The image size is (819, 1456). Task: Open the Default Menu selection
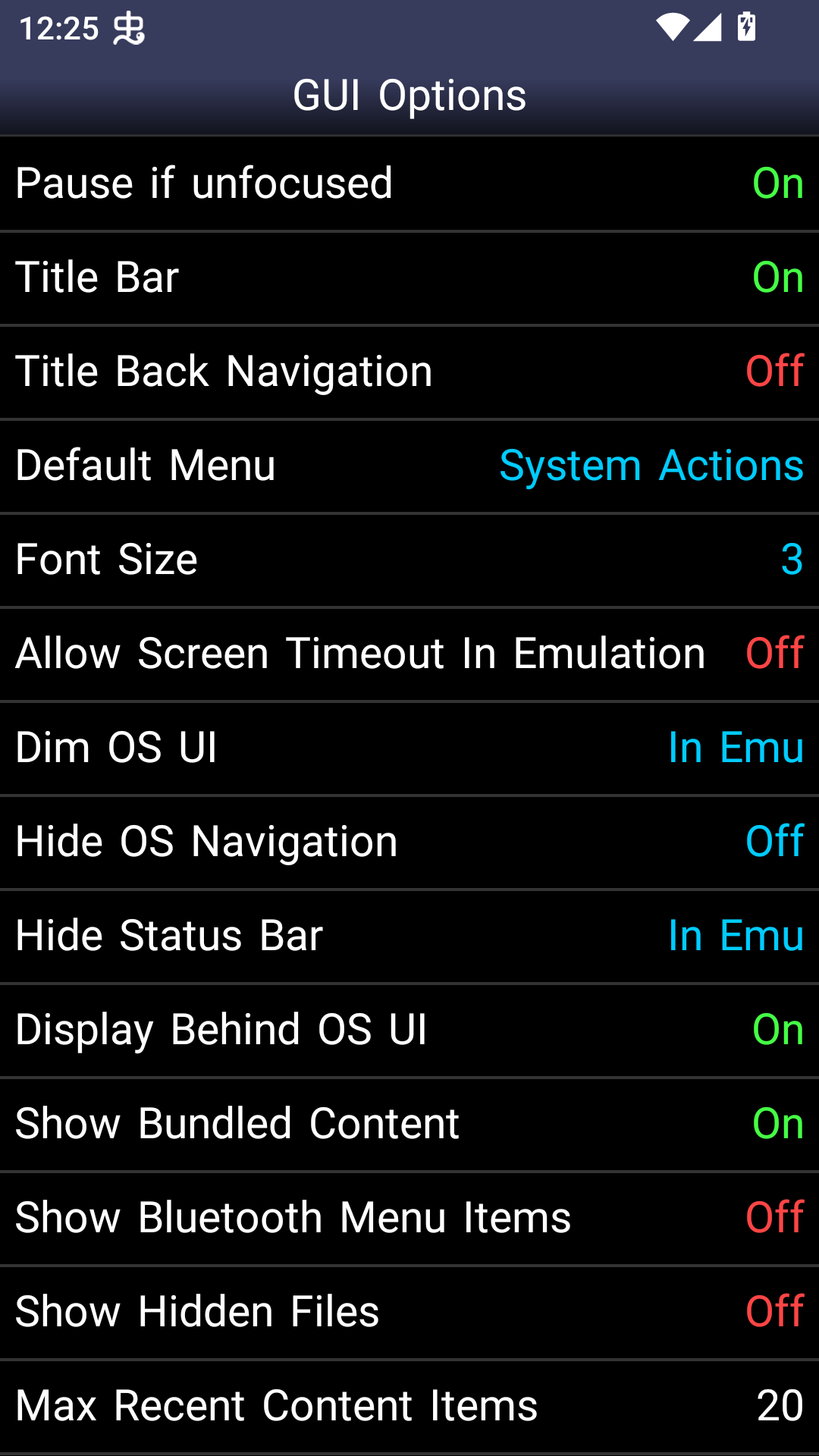point(409,466)
